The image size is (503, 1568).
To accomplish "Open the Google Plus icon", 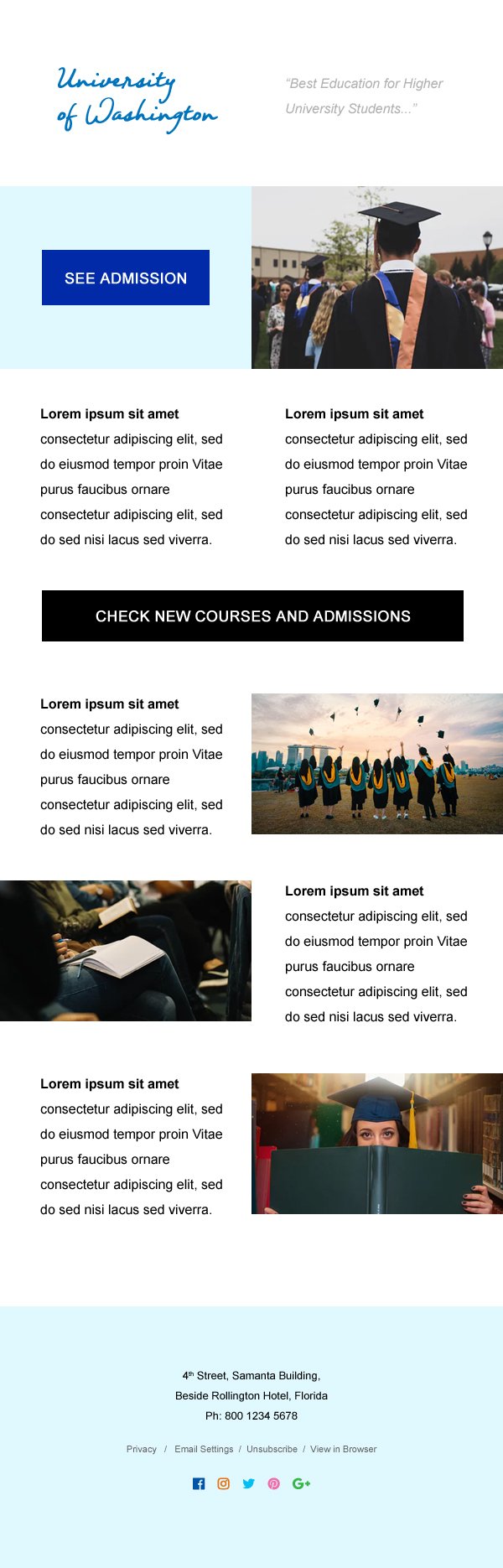I will (x=301, y=1483).
